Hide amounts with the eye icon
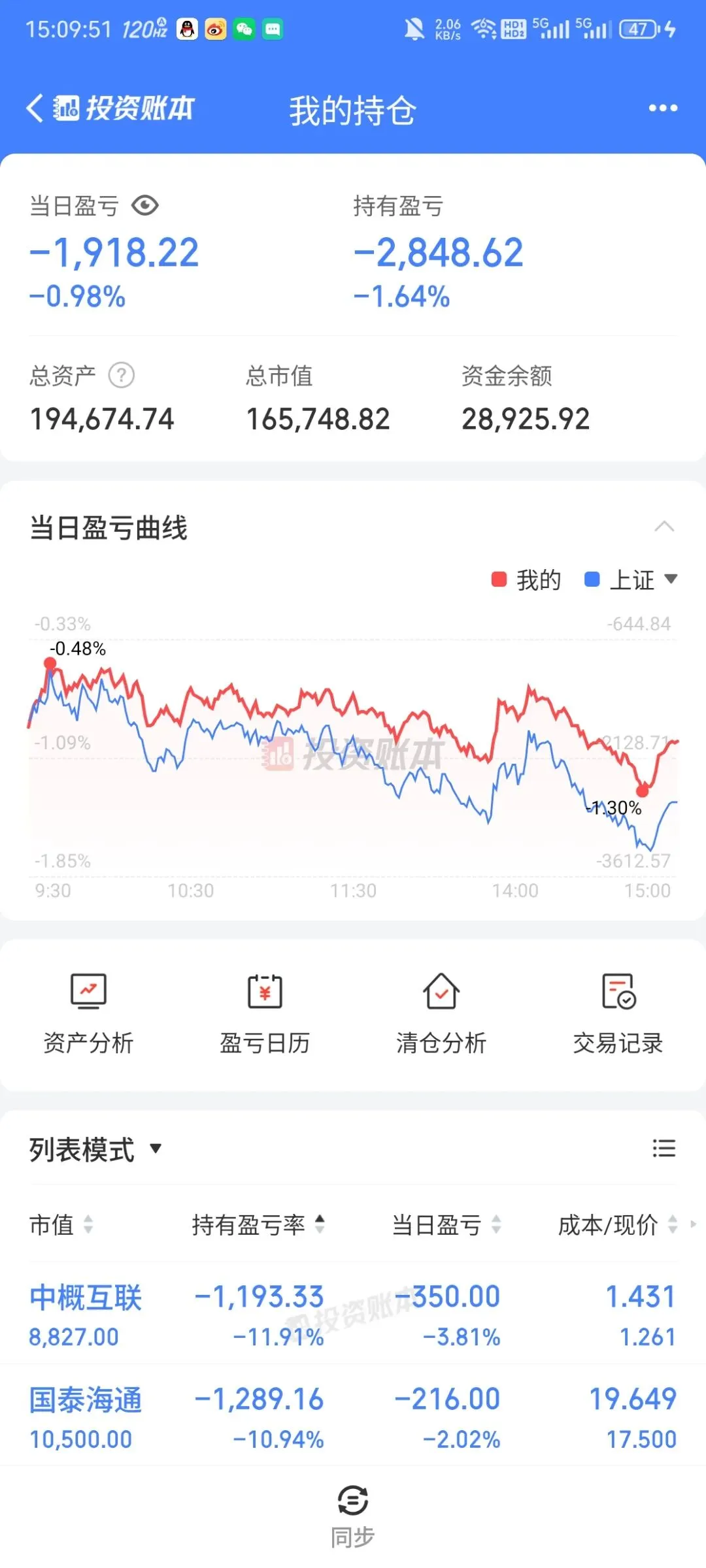This screenshot has height=1568, width=706. tap(145, 206)
